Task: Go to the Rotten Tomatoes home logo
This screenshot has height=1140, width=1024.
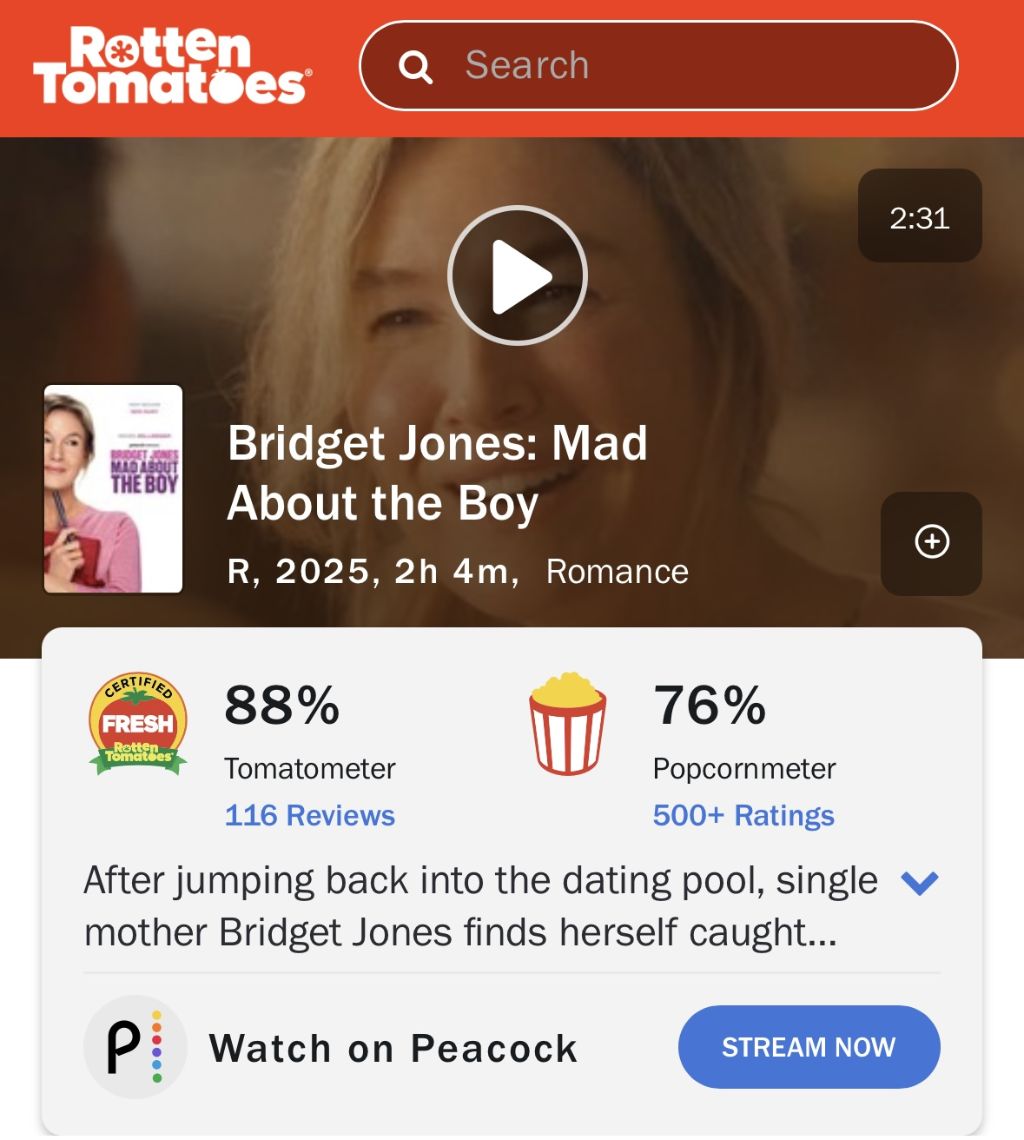Action: click(170, 66)
